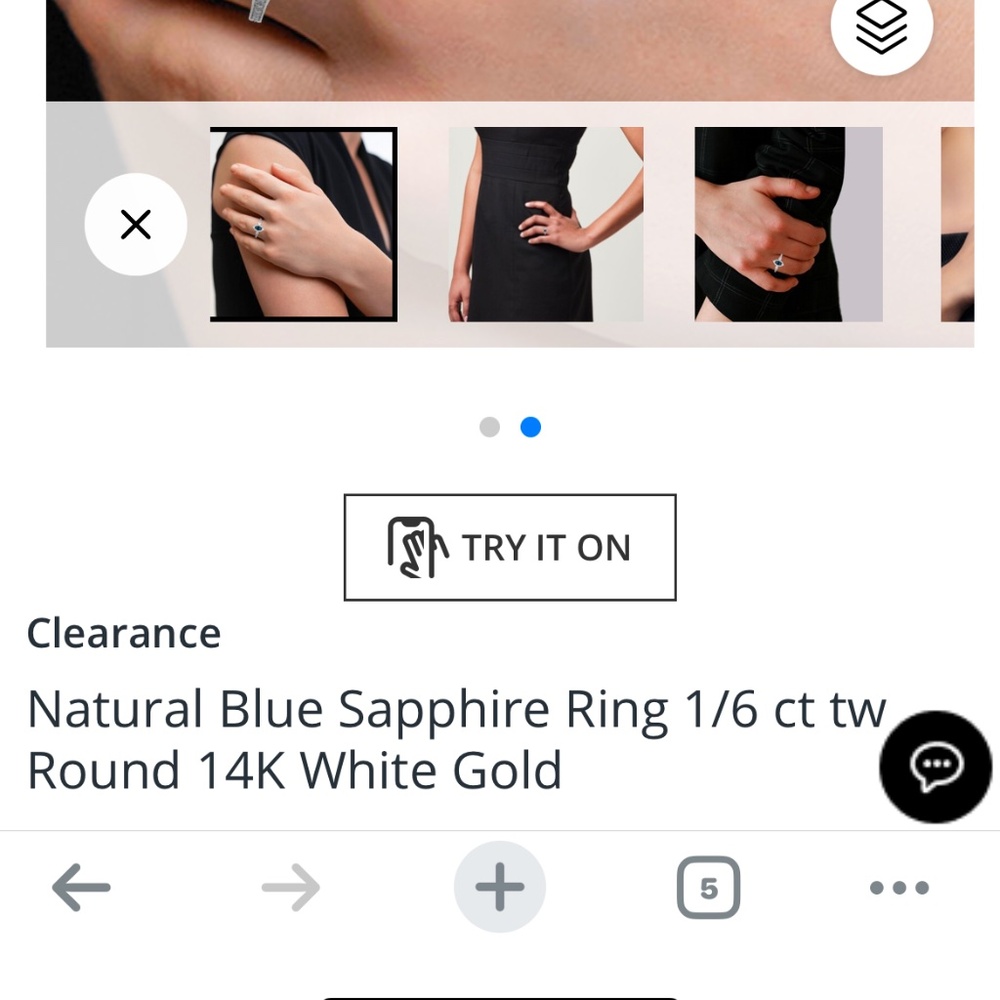Go to the first gallery page dot

[x=489, y=427]
